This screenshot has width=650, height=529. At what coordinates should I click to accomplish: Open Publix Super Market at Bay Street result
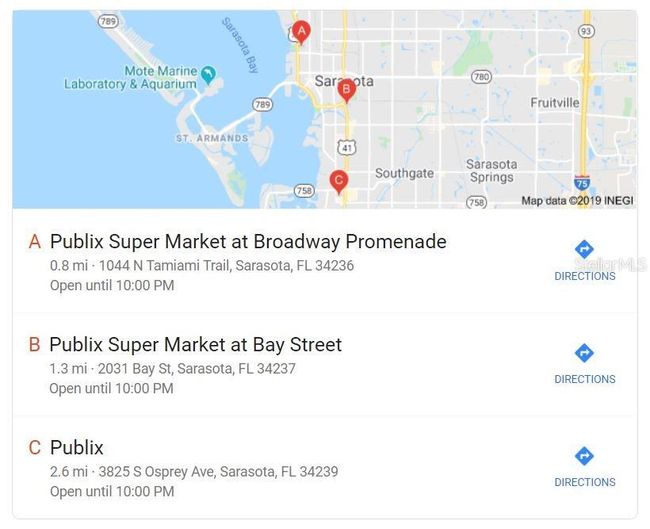(195, 345)
